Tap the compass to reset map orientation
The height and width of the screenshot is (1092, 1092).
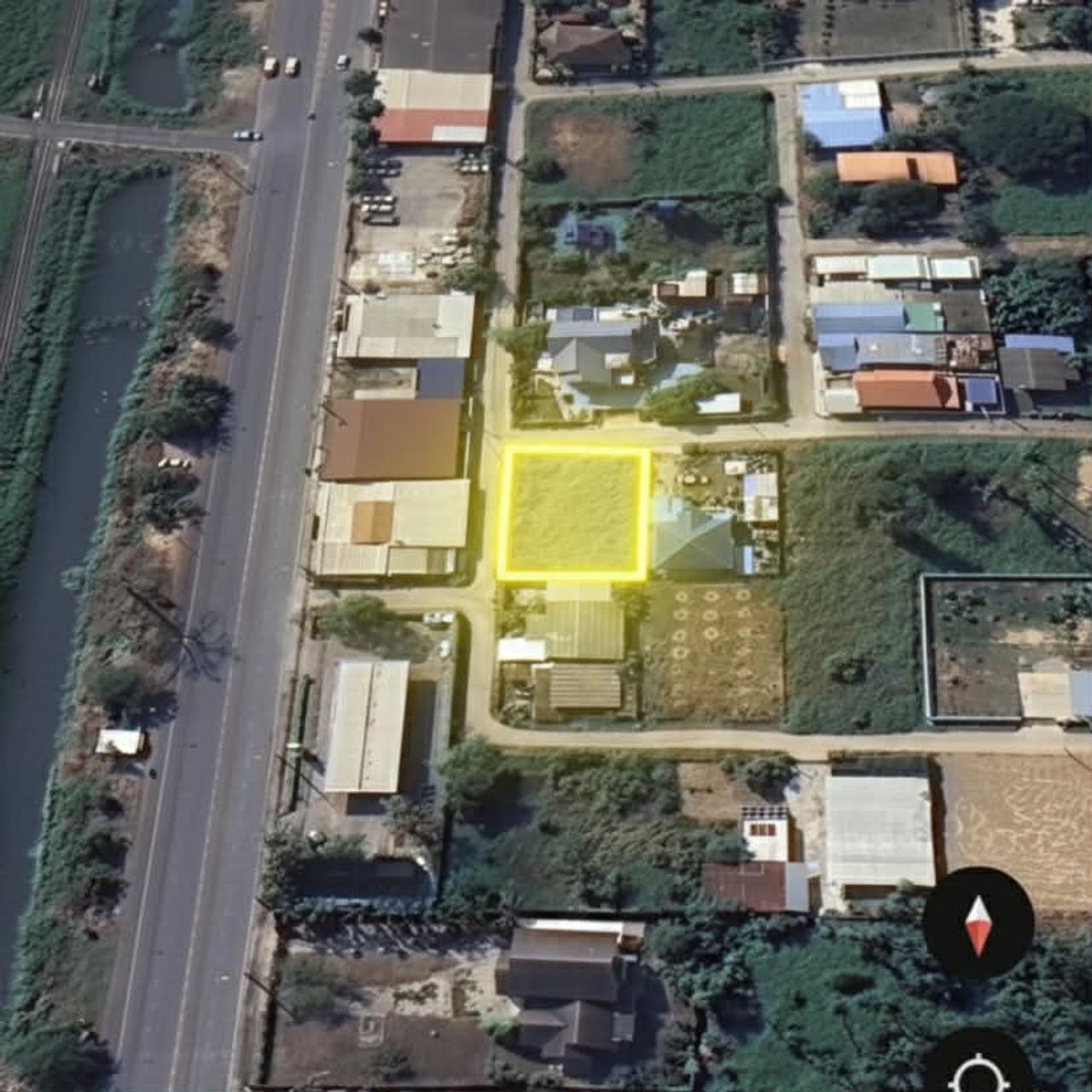[x=978, y=923]
